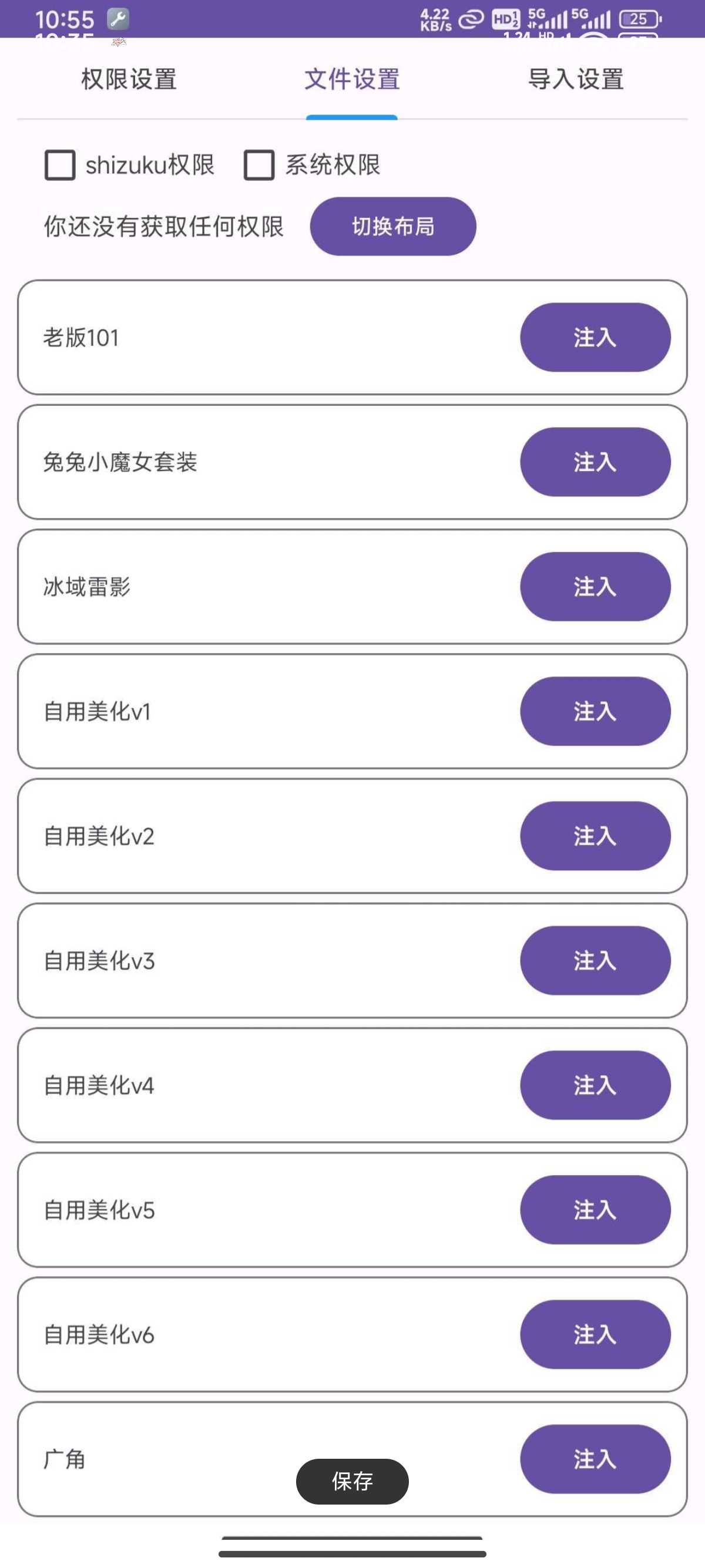
Task: Tap 注入 for 自用美化v3
Action: (x=595, y=961)
